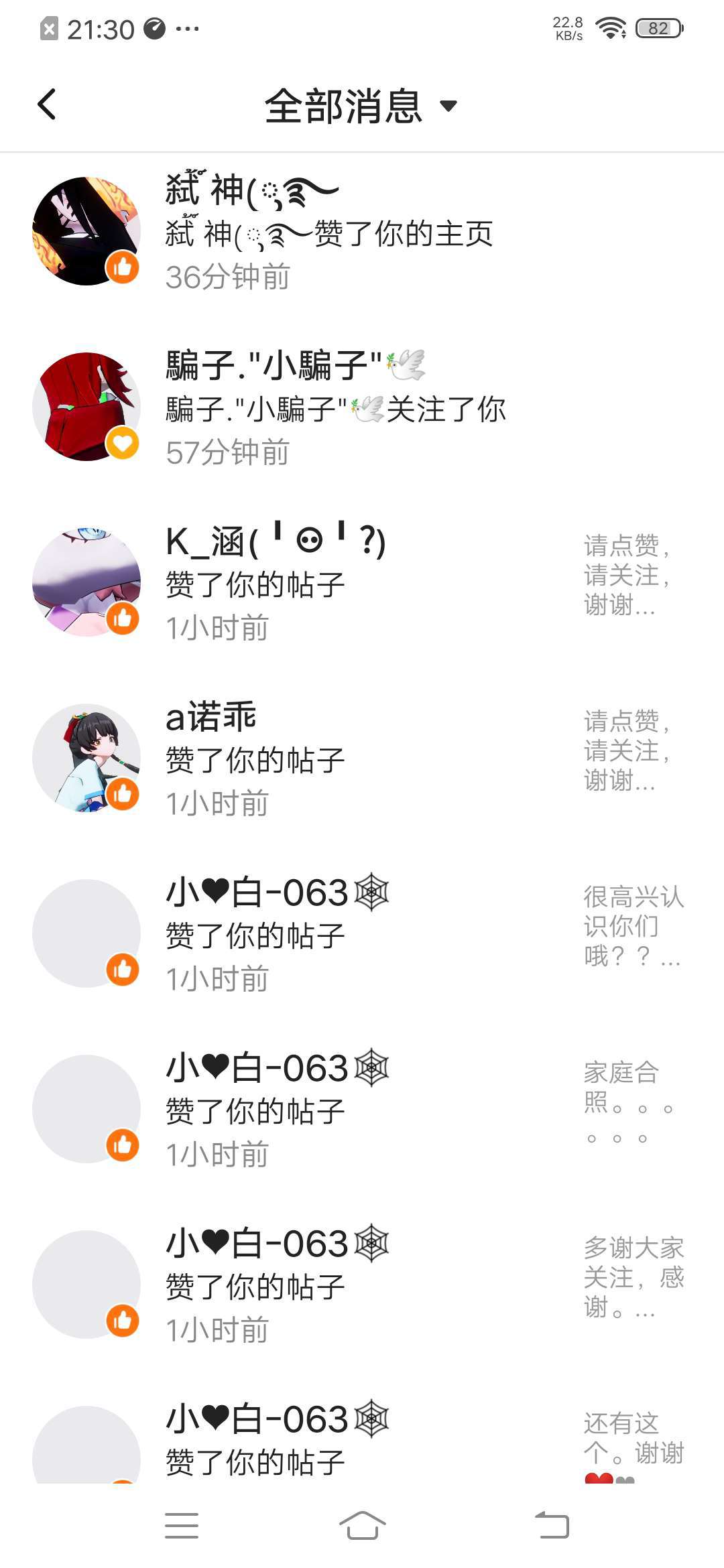Tap K_涵's profile avatar
This screenshot has width=724, height=1568.
(86, 582)
